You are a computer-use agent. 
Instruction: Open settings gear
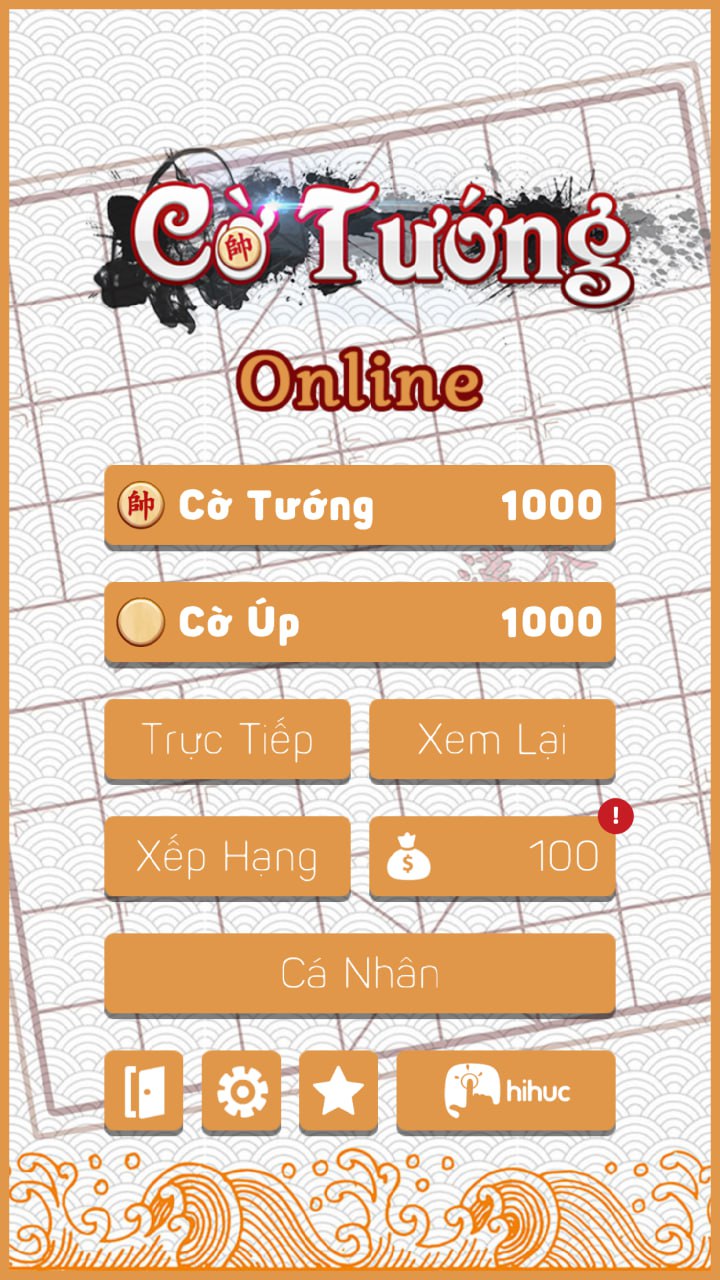tap(241, 1090)
